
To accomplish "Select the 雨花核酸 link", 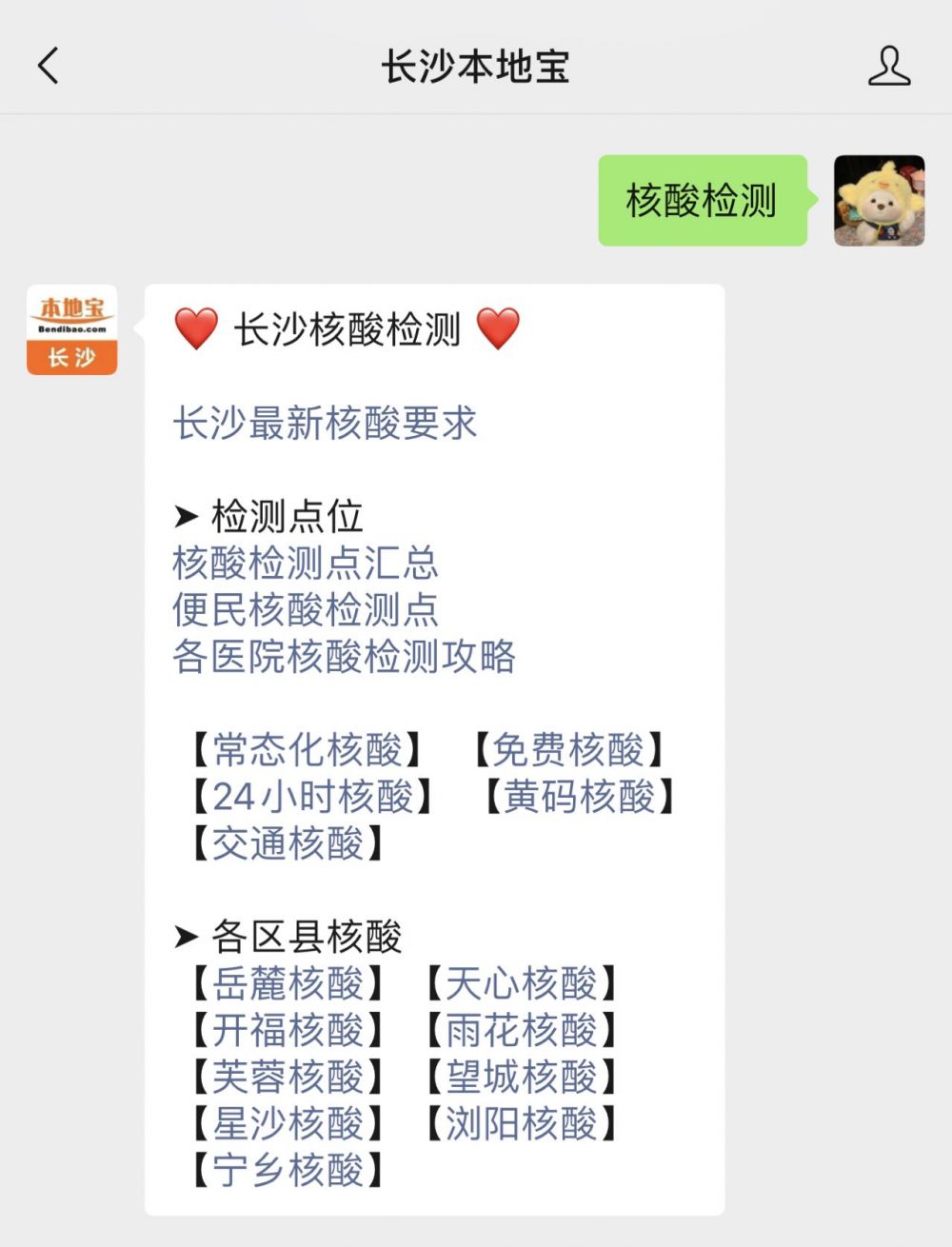I will [x=521, y=1029].
